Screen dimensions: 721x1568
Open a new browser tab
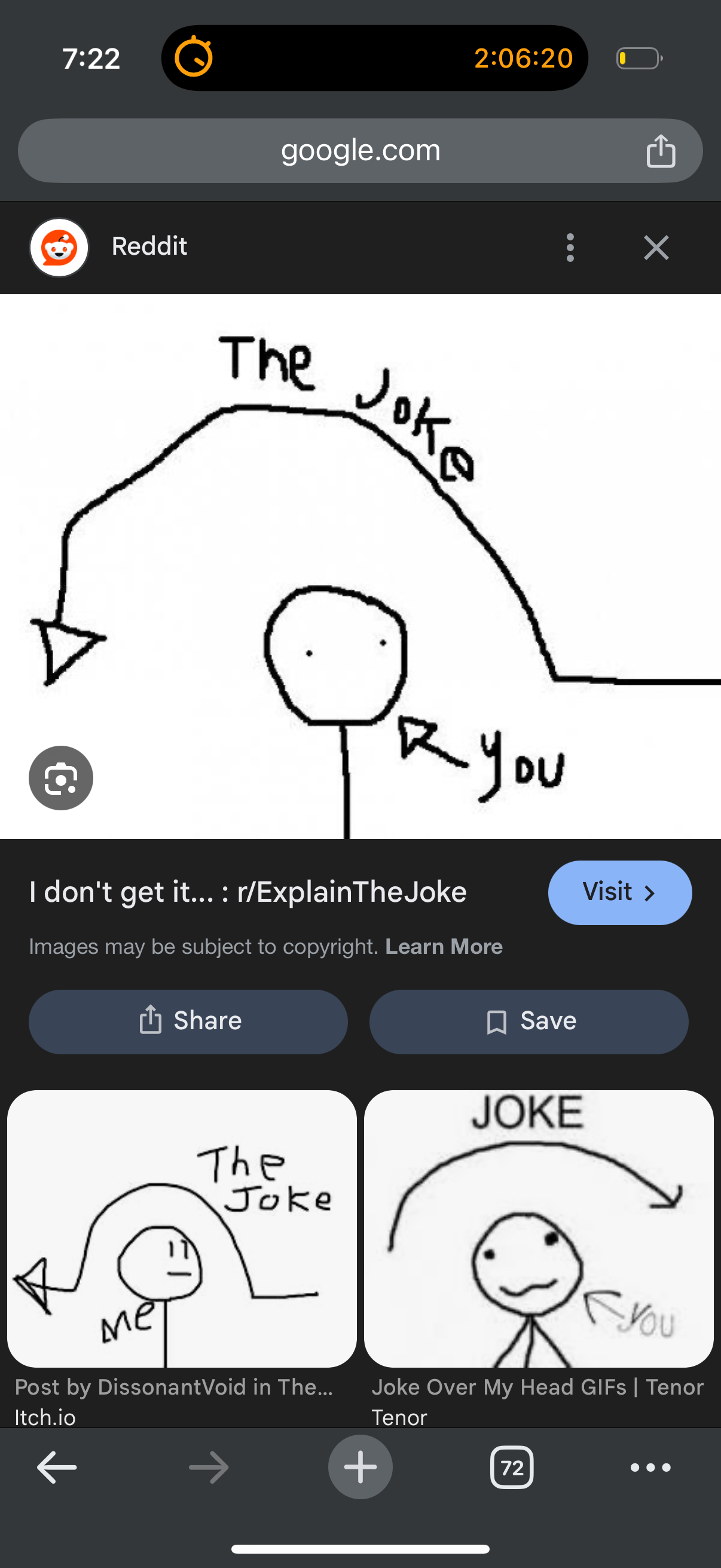360,1467
